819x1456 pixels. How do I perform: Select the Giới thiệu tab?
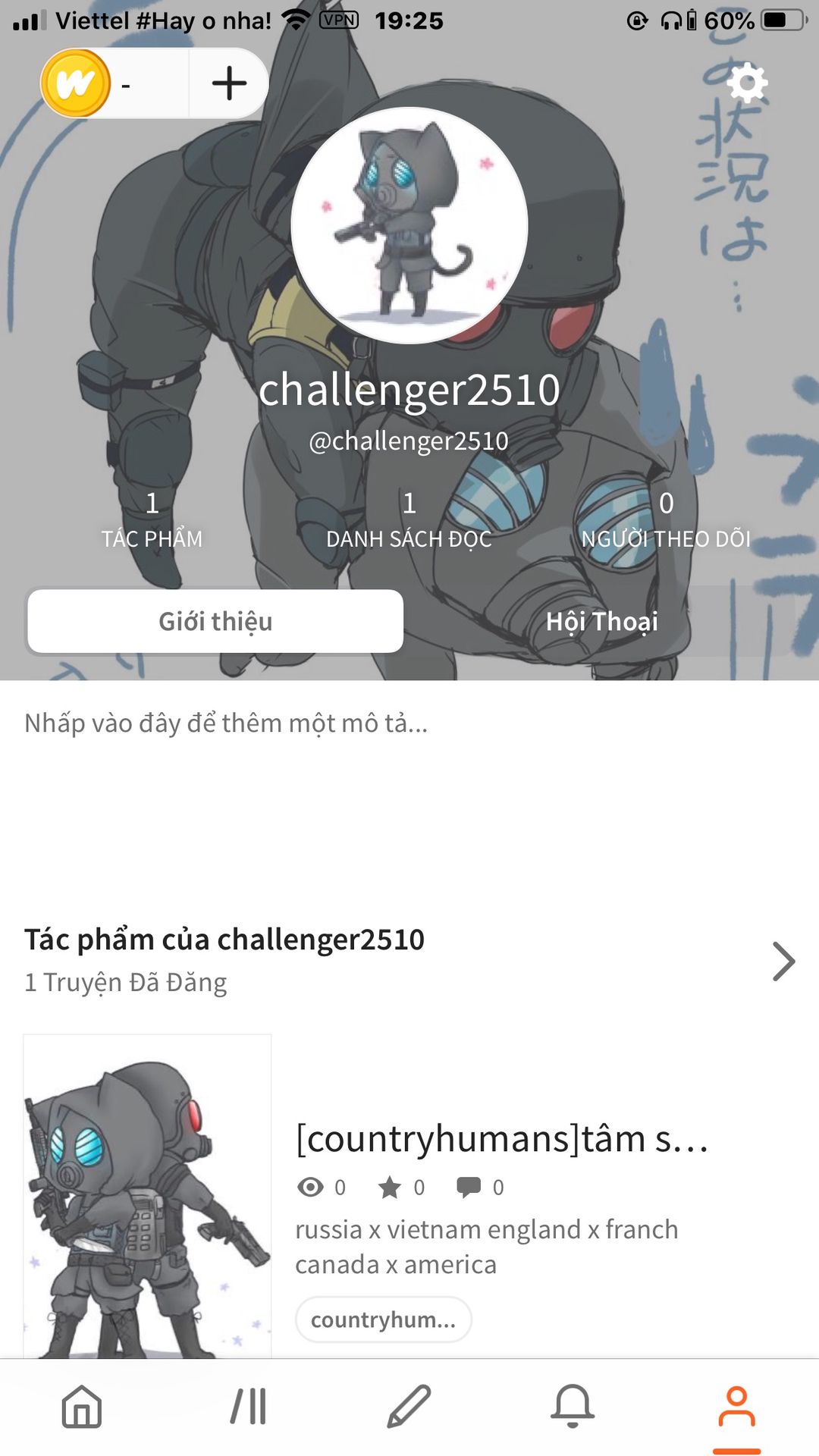[x=215, y=621]
